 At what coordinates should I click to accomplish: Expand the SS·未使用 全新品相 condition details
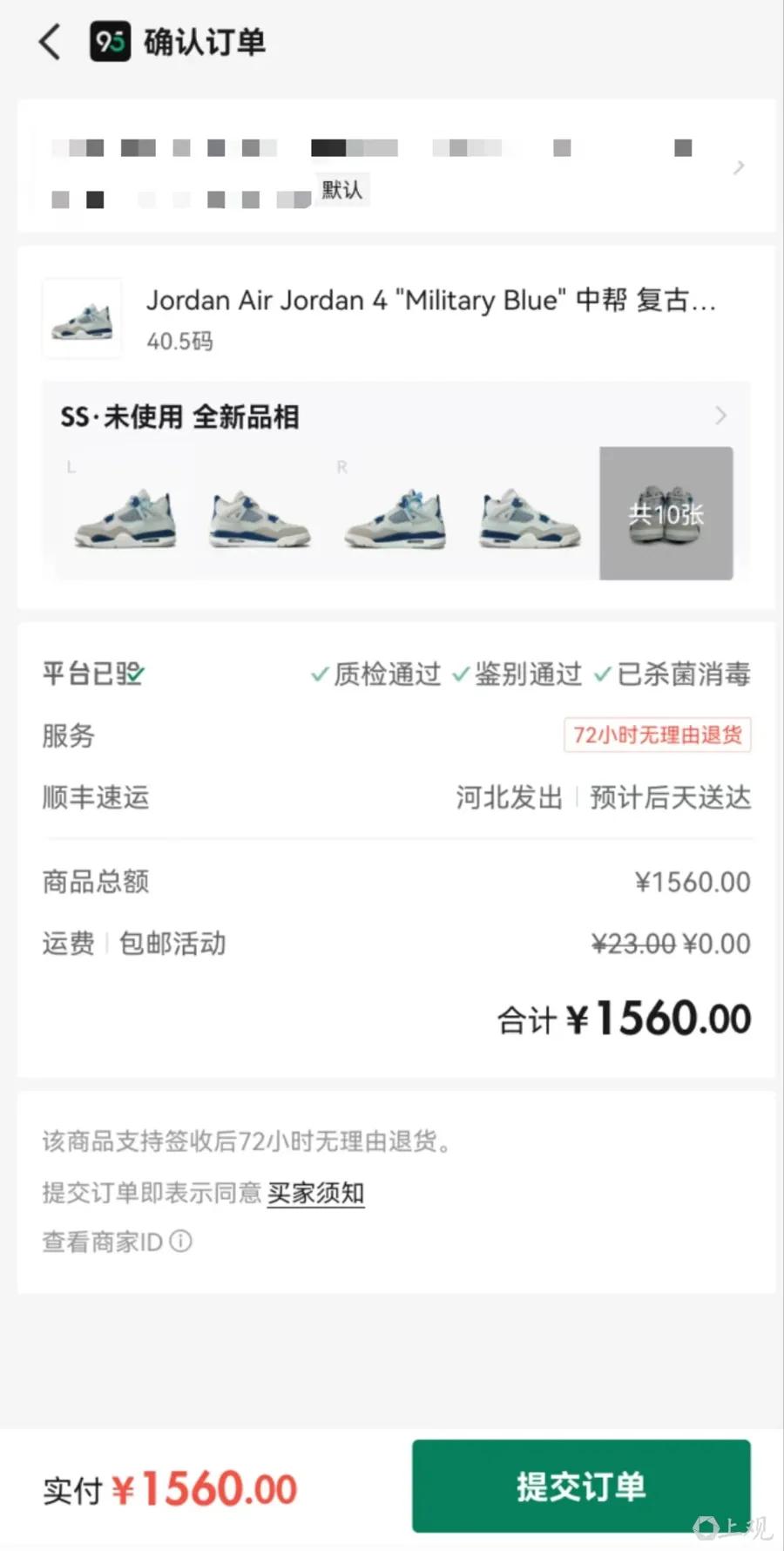[720, 416]
